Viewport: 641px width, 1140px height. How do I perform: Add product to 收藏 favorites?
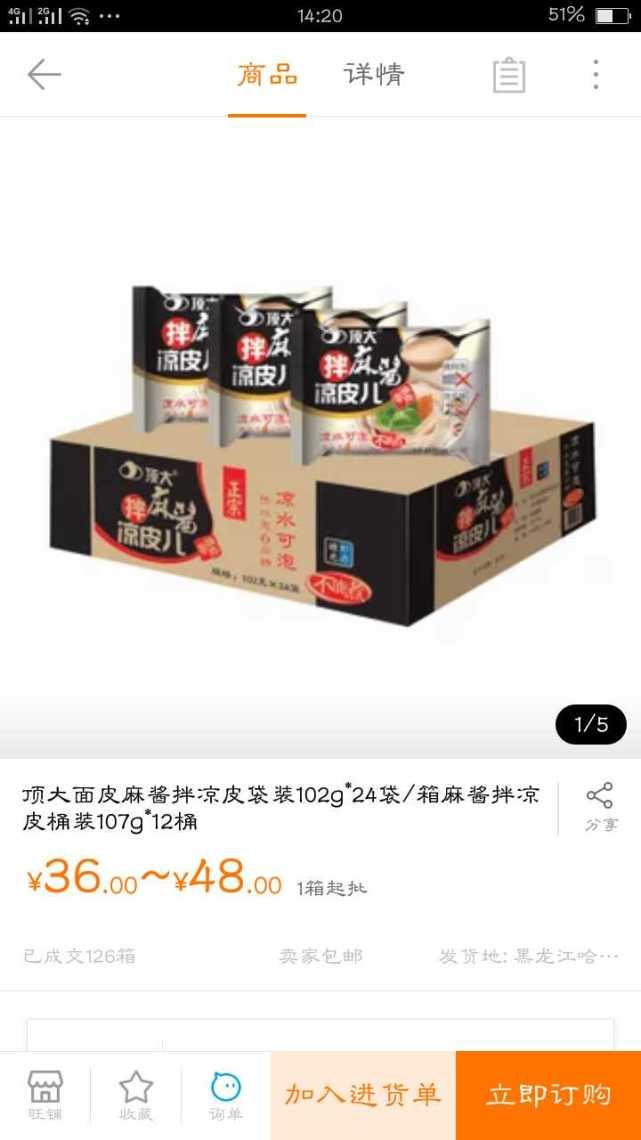point(136,1095)
